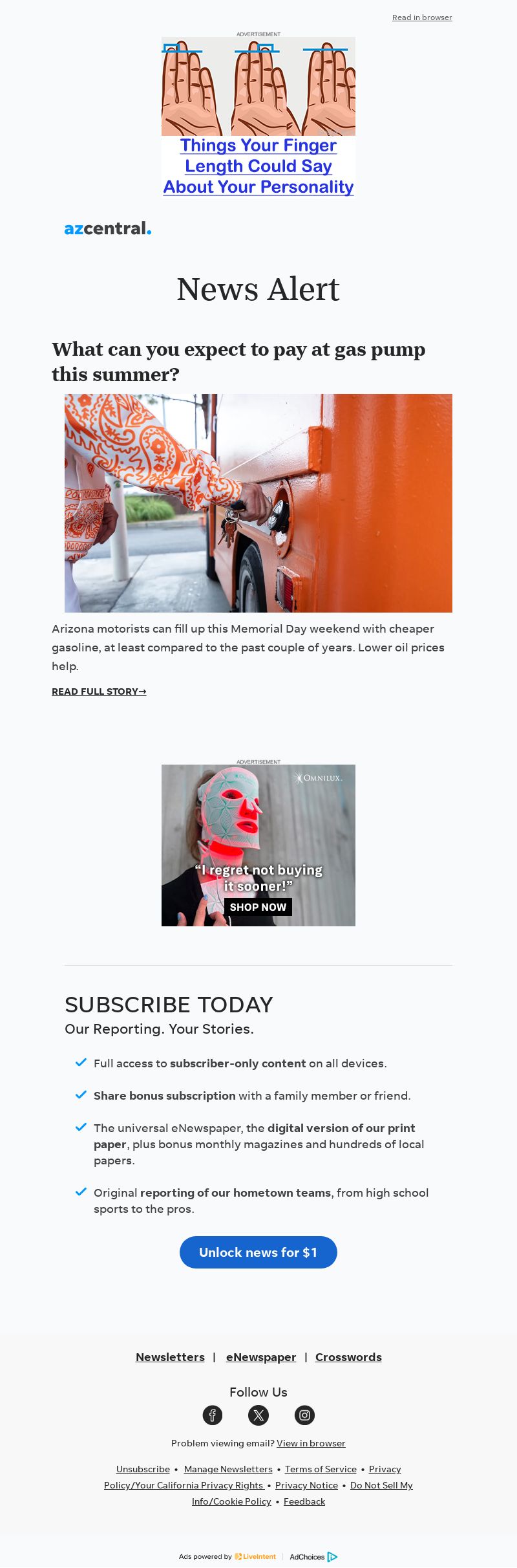This screenshot has height=1568, width=517.
Task: Tap Unlock news for $1 button
Action: pyautogui.click(x=258, y=1252)
